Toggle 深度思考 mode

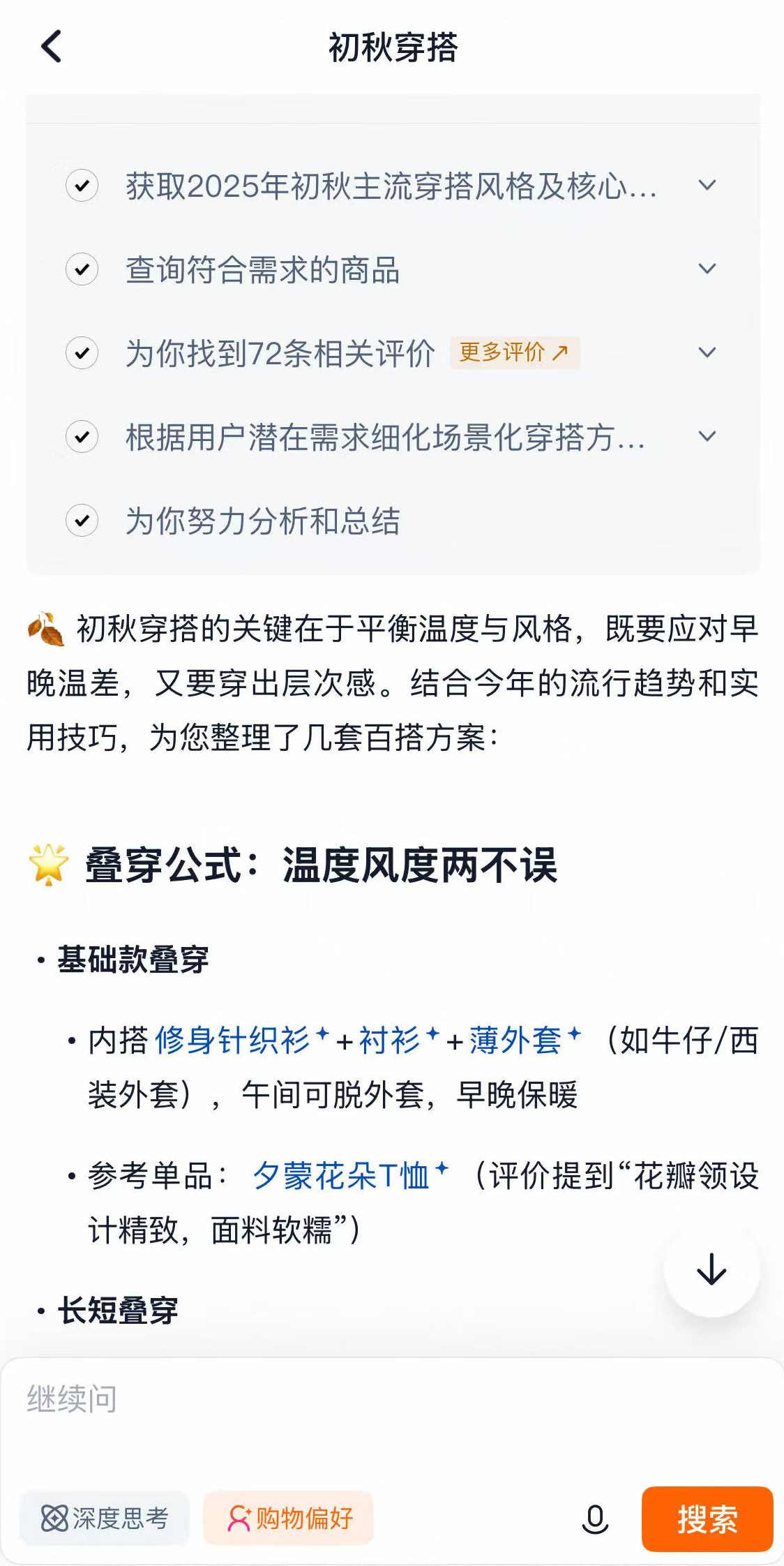point(105,1518)
